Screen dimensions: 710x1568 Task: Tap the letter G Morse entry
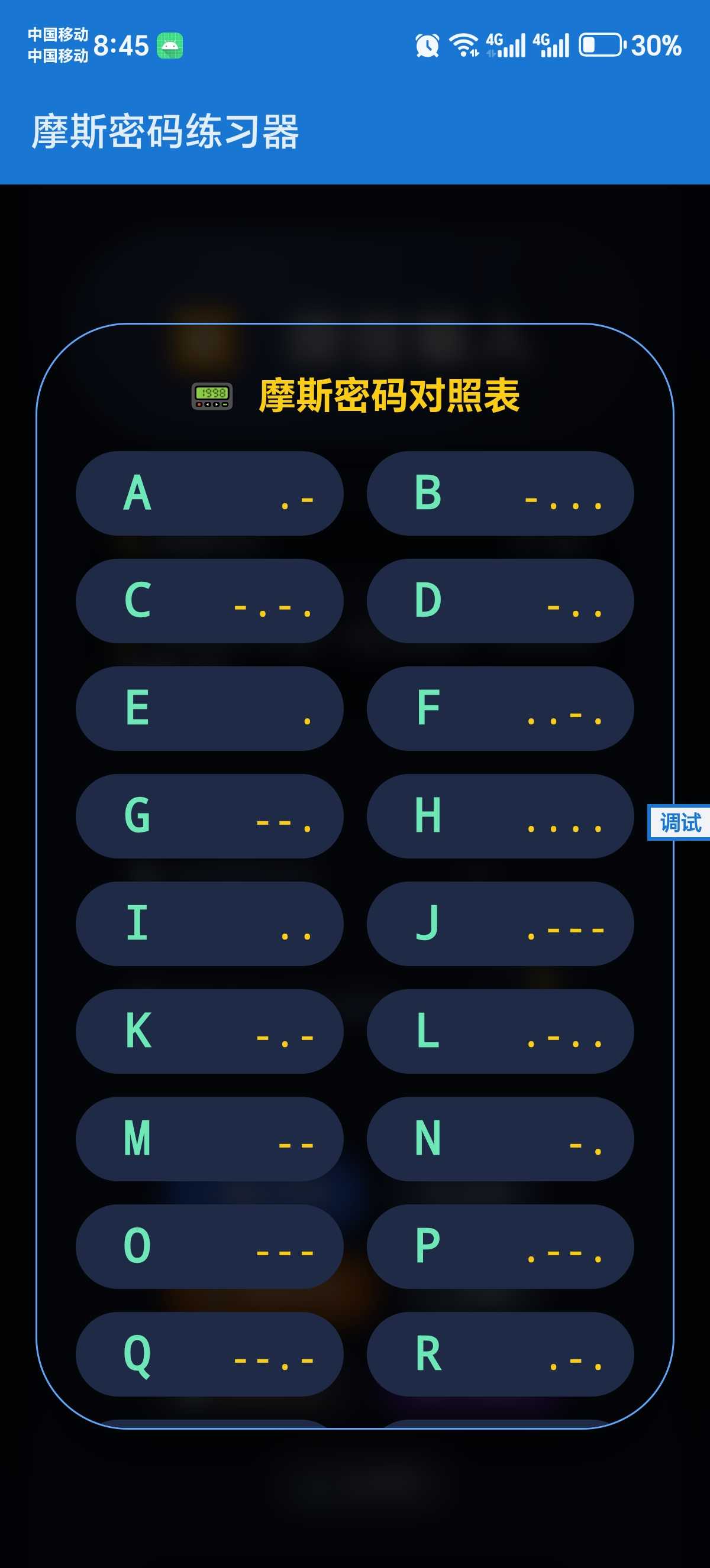(209, 817)
